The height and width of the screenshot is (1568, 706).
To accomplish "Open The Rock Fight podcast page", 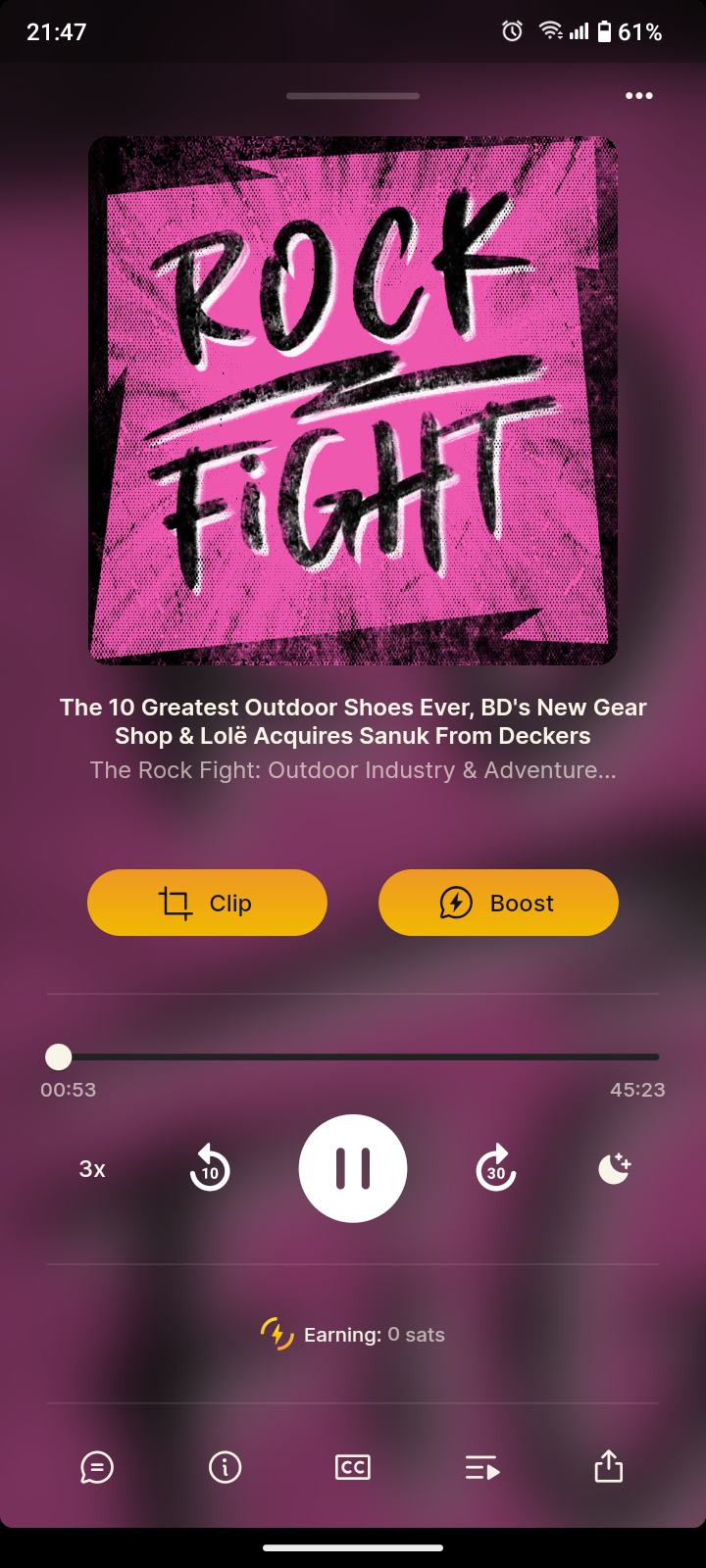I will [x=353, y=770].
